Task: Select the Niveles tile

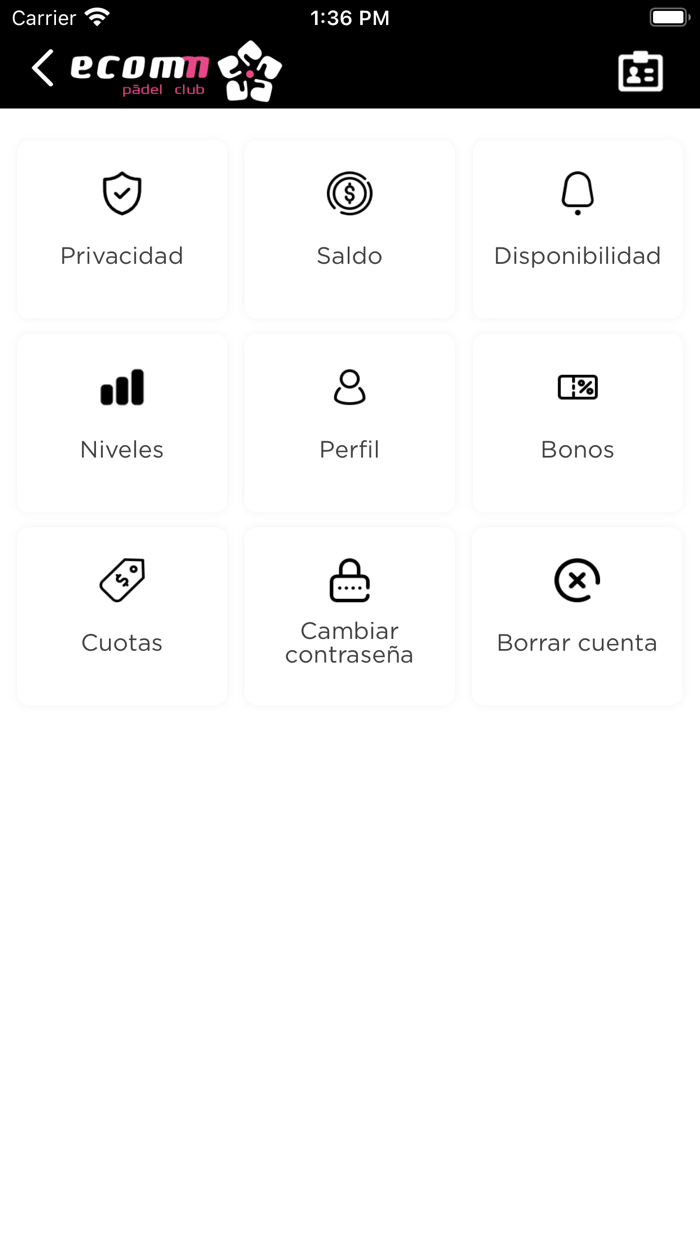Action: click(x=122, y=422)
